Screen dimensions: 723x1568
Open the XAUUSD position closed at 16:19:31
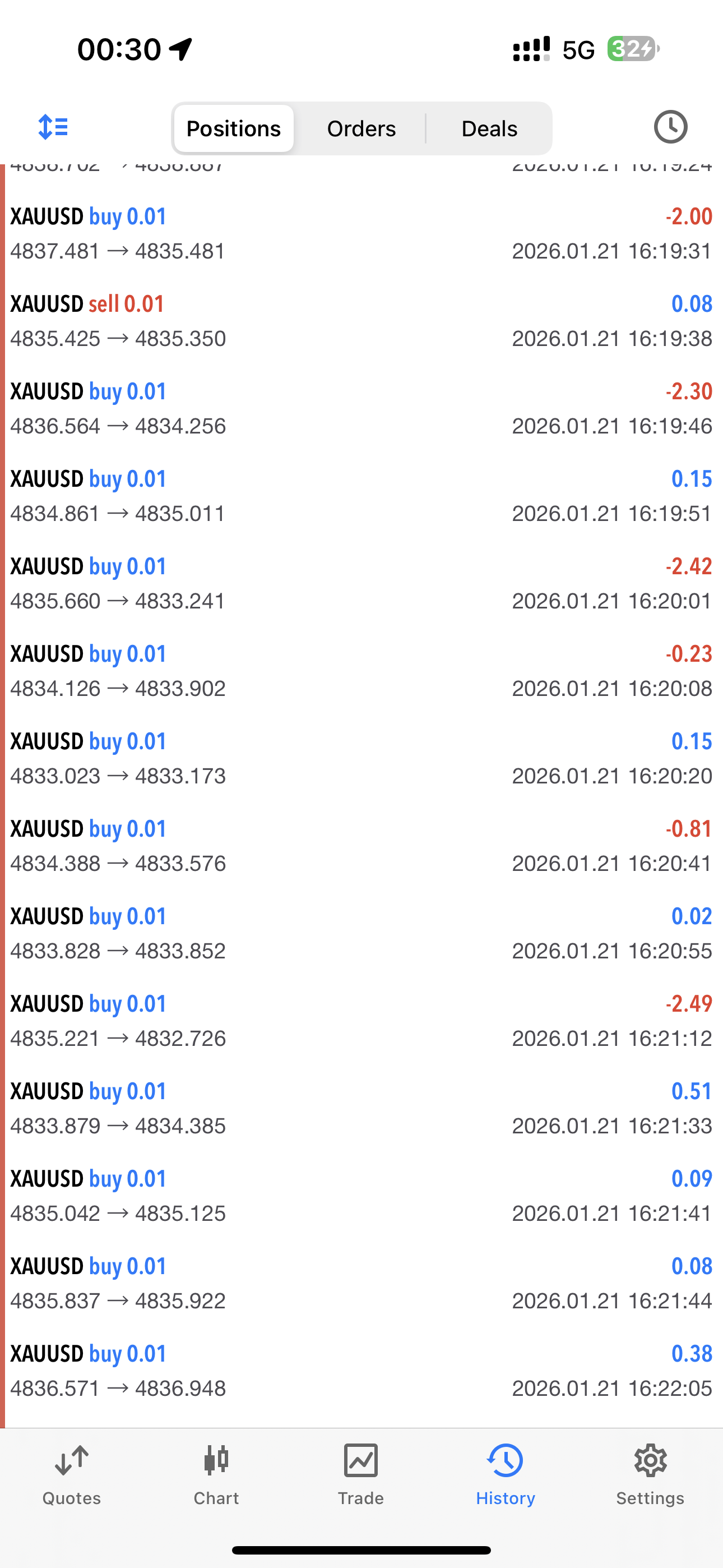pyautogui.click(x=361, y=234)
